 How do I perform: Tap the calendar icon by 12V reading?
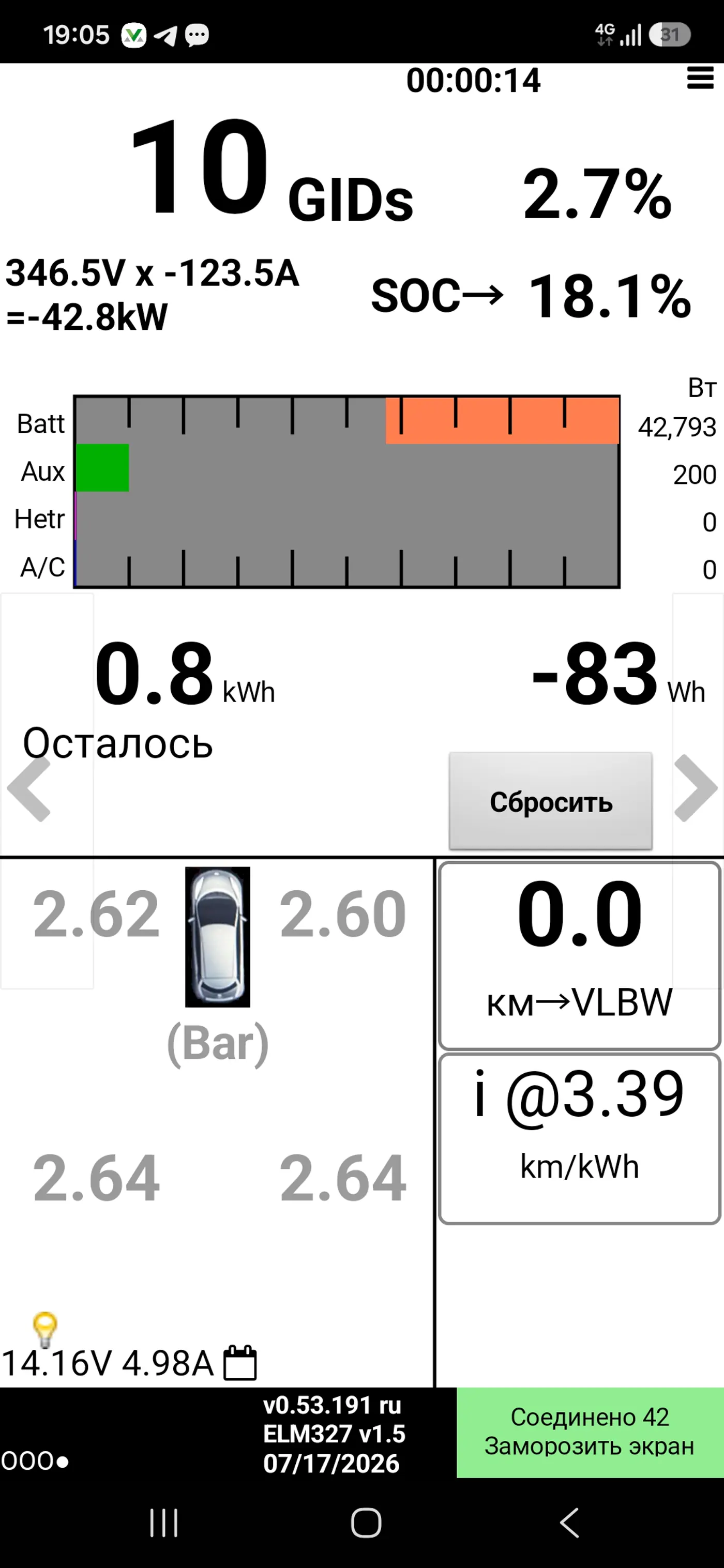click(x=240, y=1362)
